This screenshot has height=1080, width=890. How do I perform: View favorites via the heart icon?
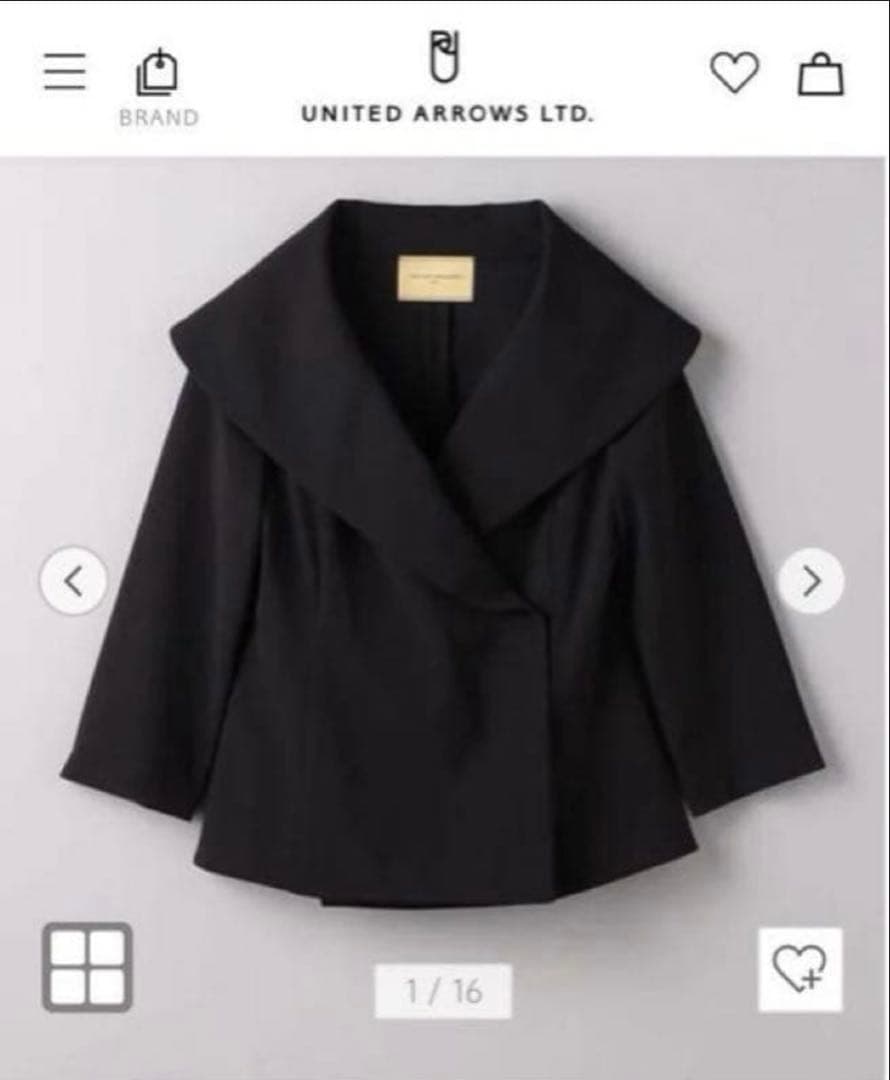tap(734, 73)
